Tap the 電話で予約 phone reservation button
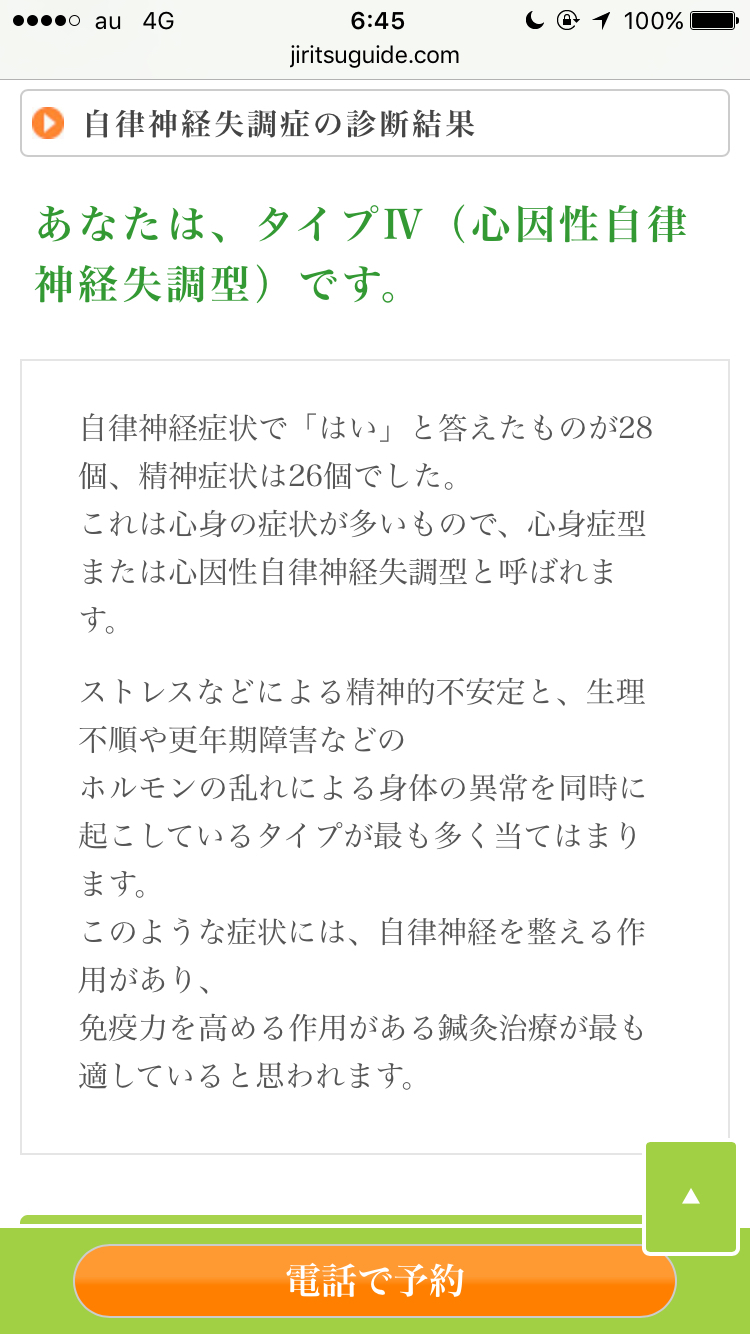Image resolution: width=750 pixels, height=1334 pixels. coord(374,1280)
